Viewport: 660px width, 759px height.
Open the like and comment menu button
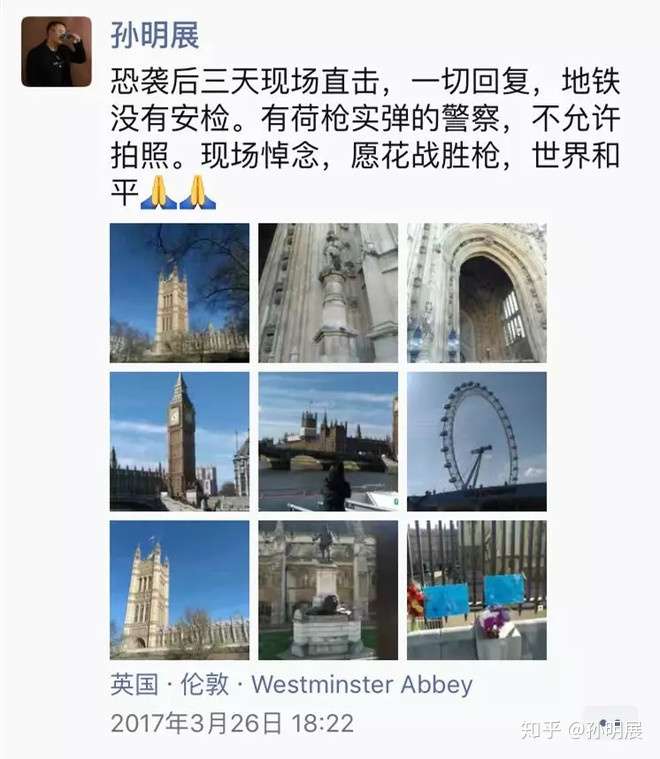tap(610, 722)
